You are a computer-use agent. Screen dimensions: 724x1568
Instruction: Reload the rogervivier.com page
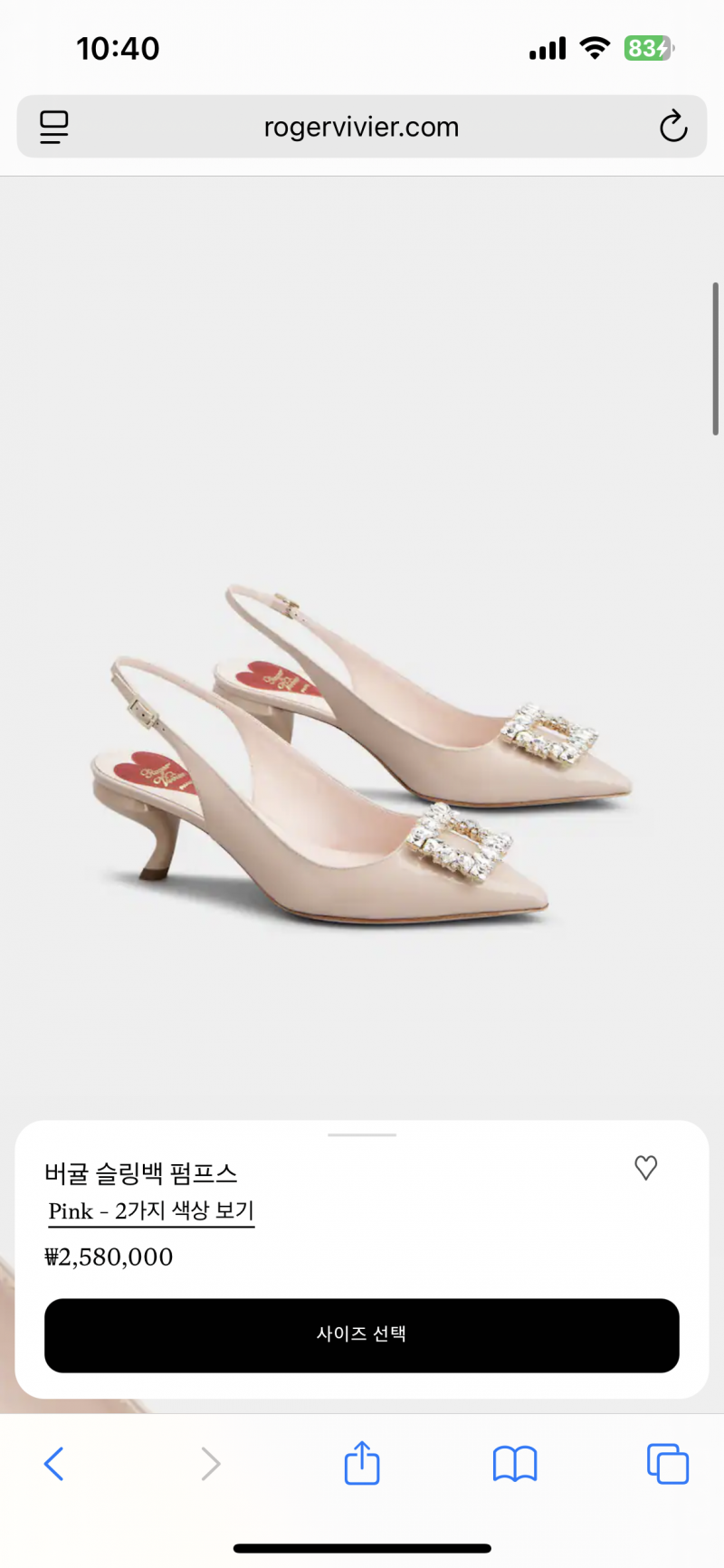pos(673,127)
